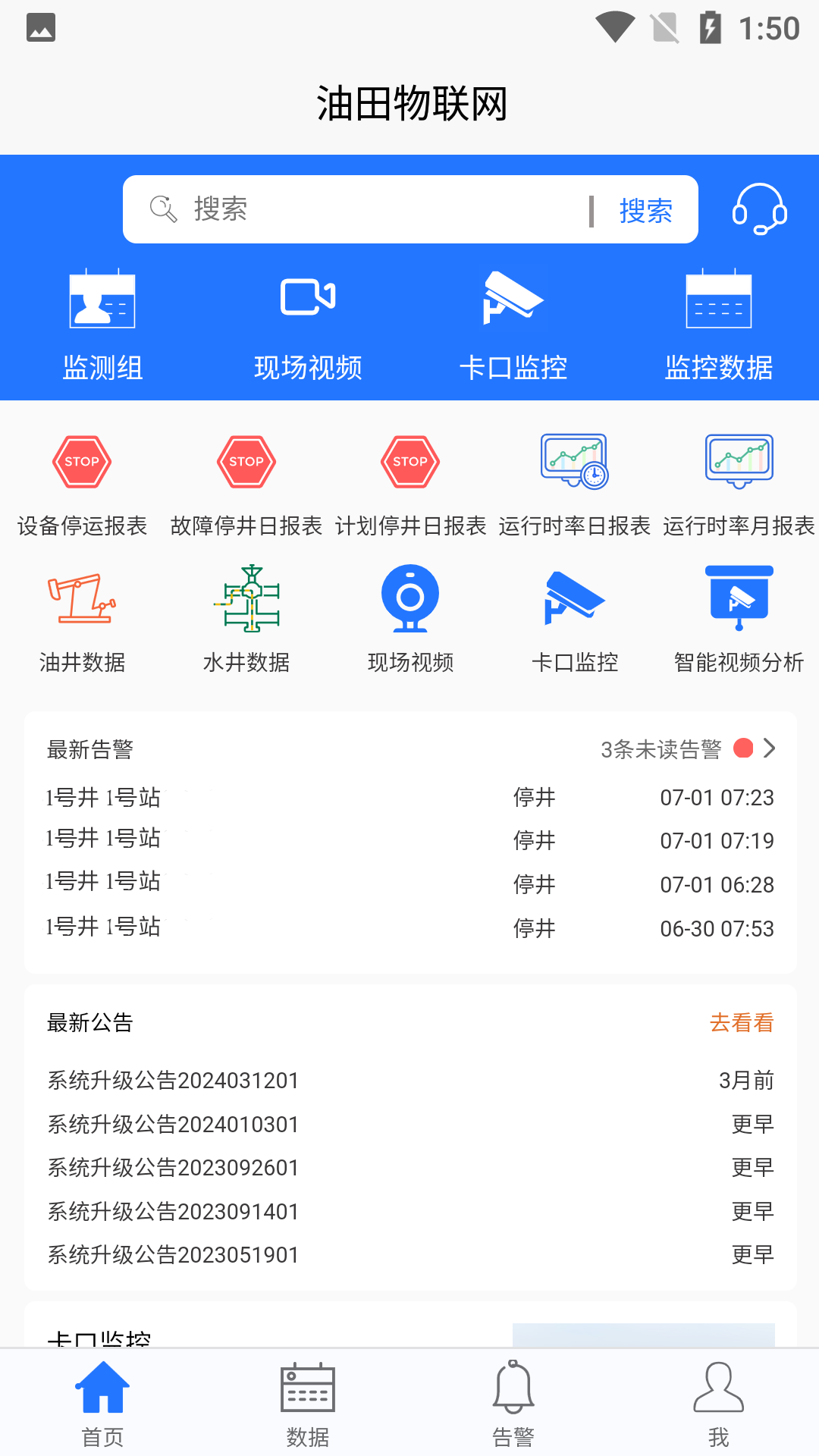Expand the 3条未读告警 alarm list
The image size is (819, 1456).
[686, 748]
